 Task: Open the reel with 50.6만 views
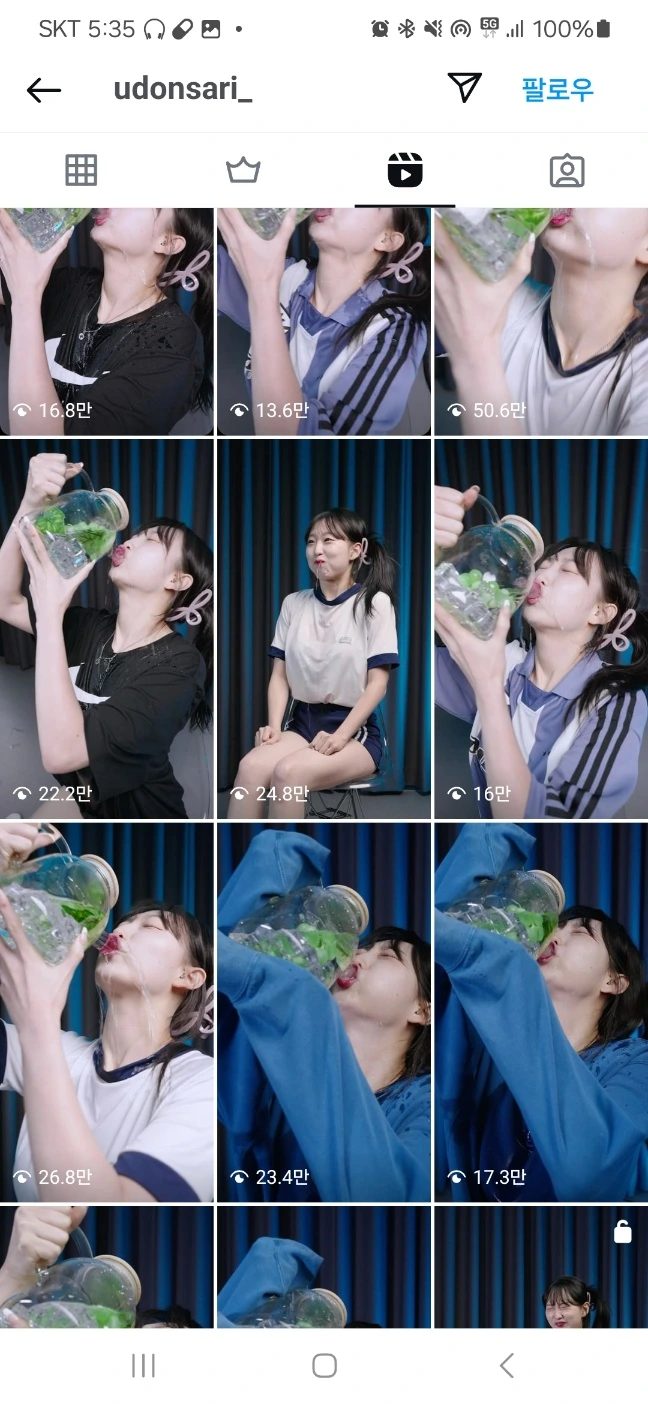[541, 320]
